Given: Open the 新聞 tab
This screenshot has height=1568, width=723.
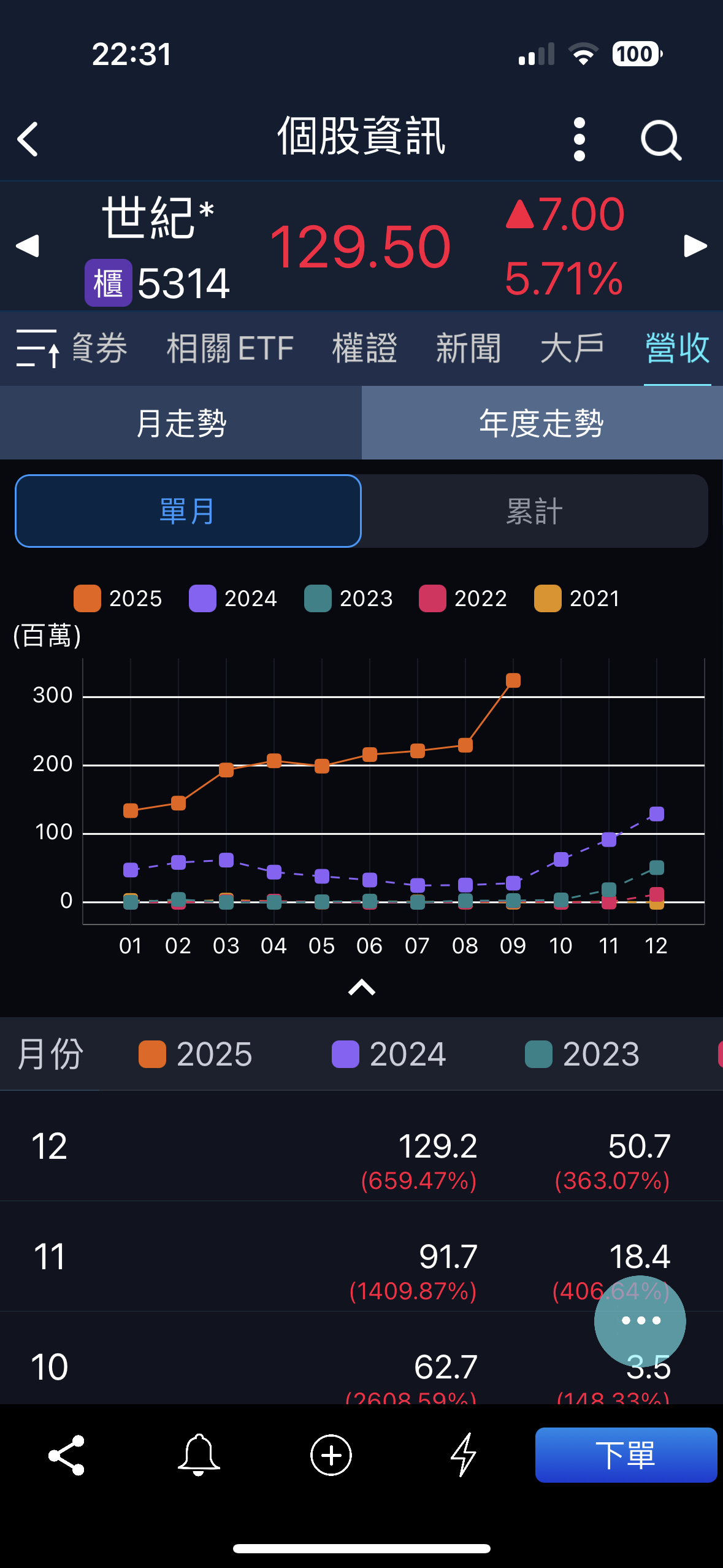Looking at the screenshot, I should 469,348.
